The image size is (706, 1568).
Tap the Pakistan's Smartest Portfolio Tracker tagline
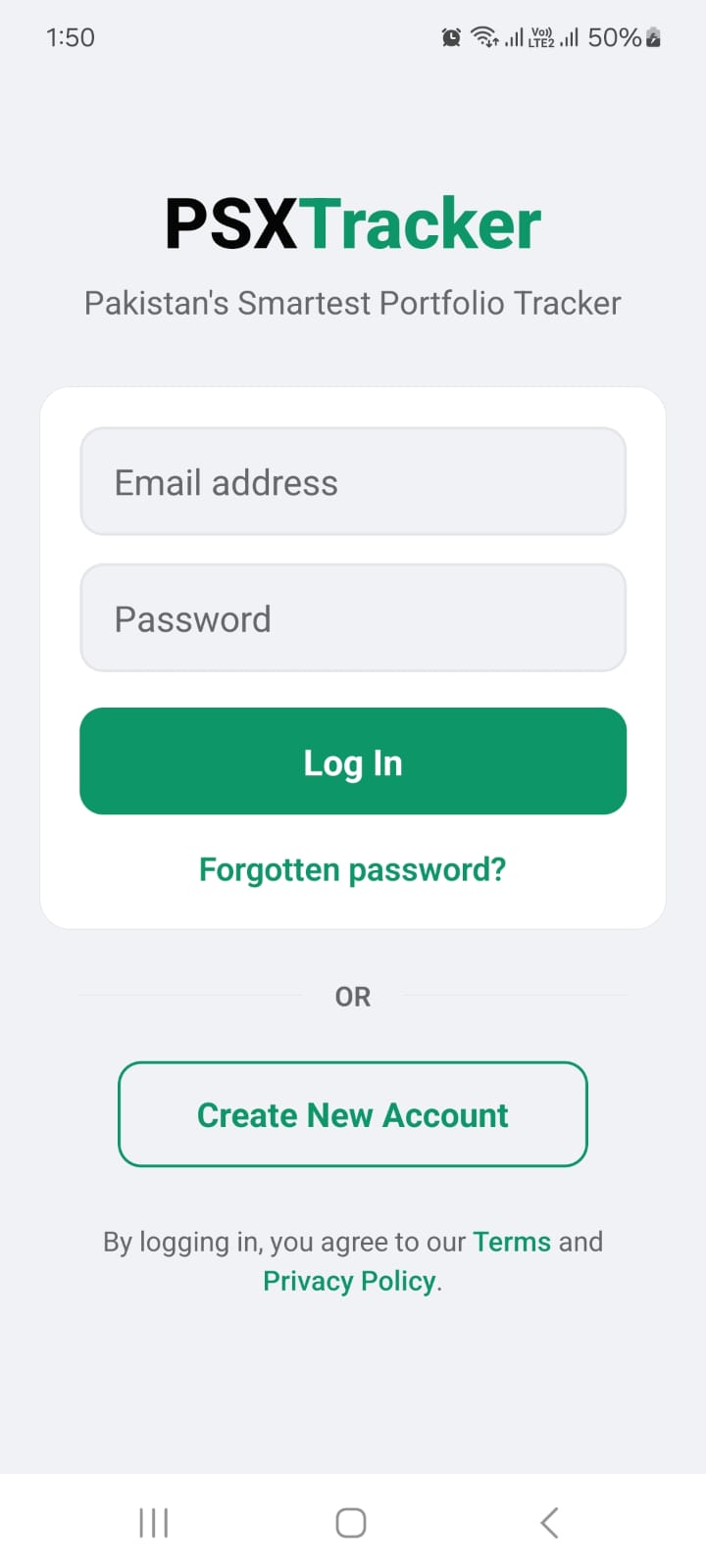click(353, 302)
